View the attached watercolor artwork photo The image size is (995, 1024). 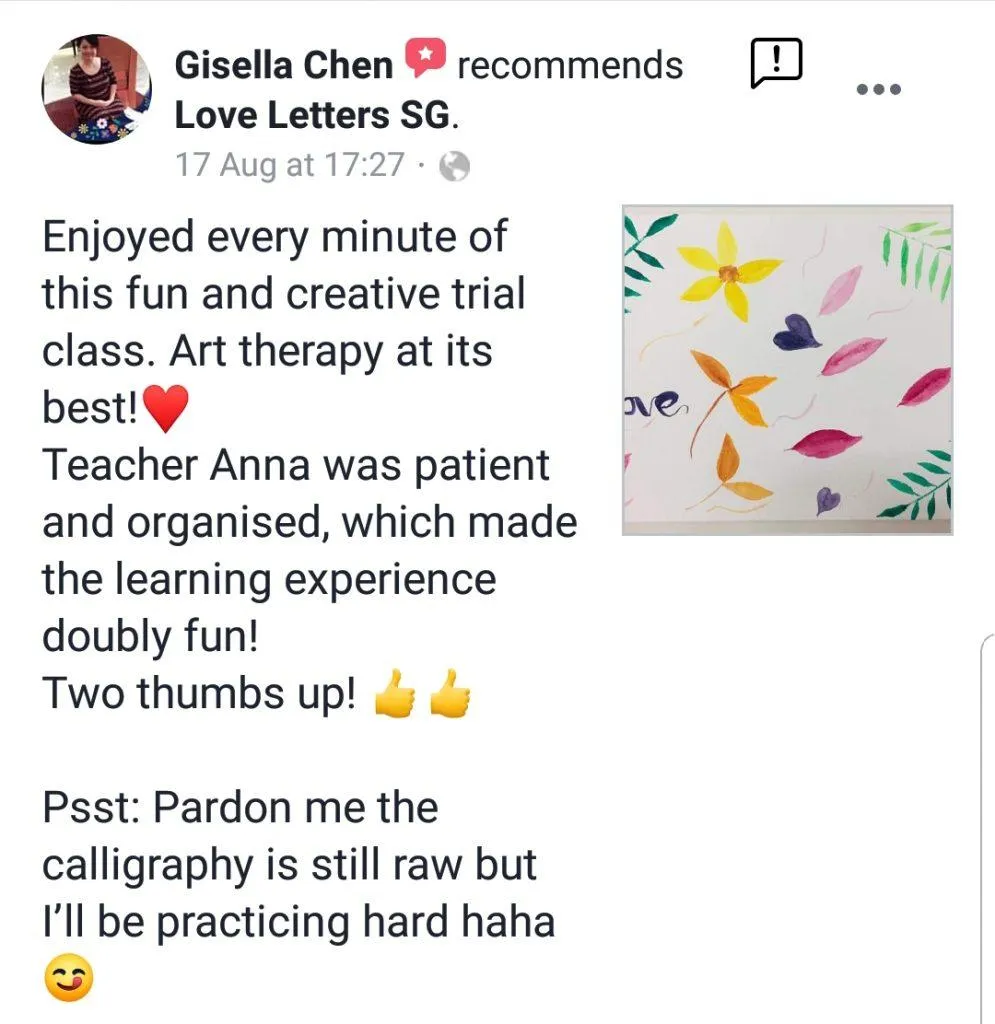[787, 369]
